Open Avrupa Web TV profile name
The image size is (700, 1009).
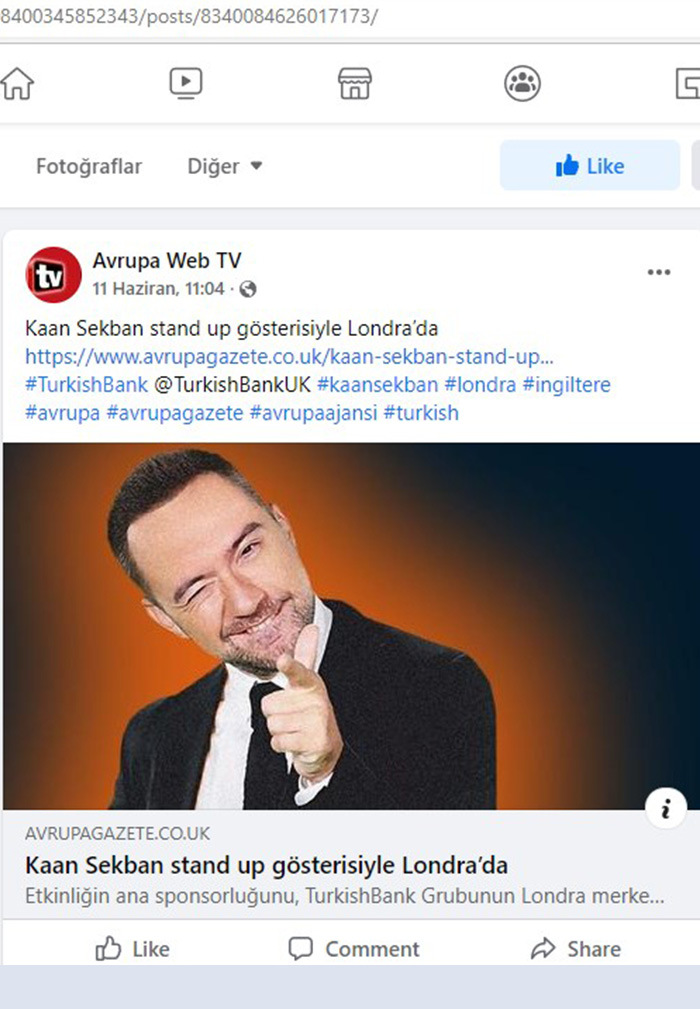click(x=167, y=262)
